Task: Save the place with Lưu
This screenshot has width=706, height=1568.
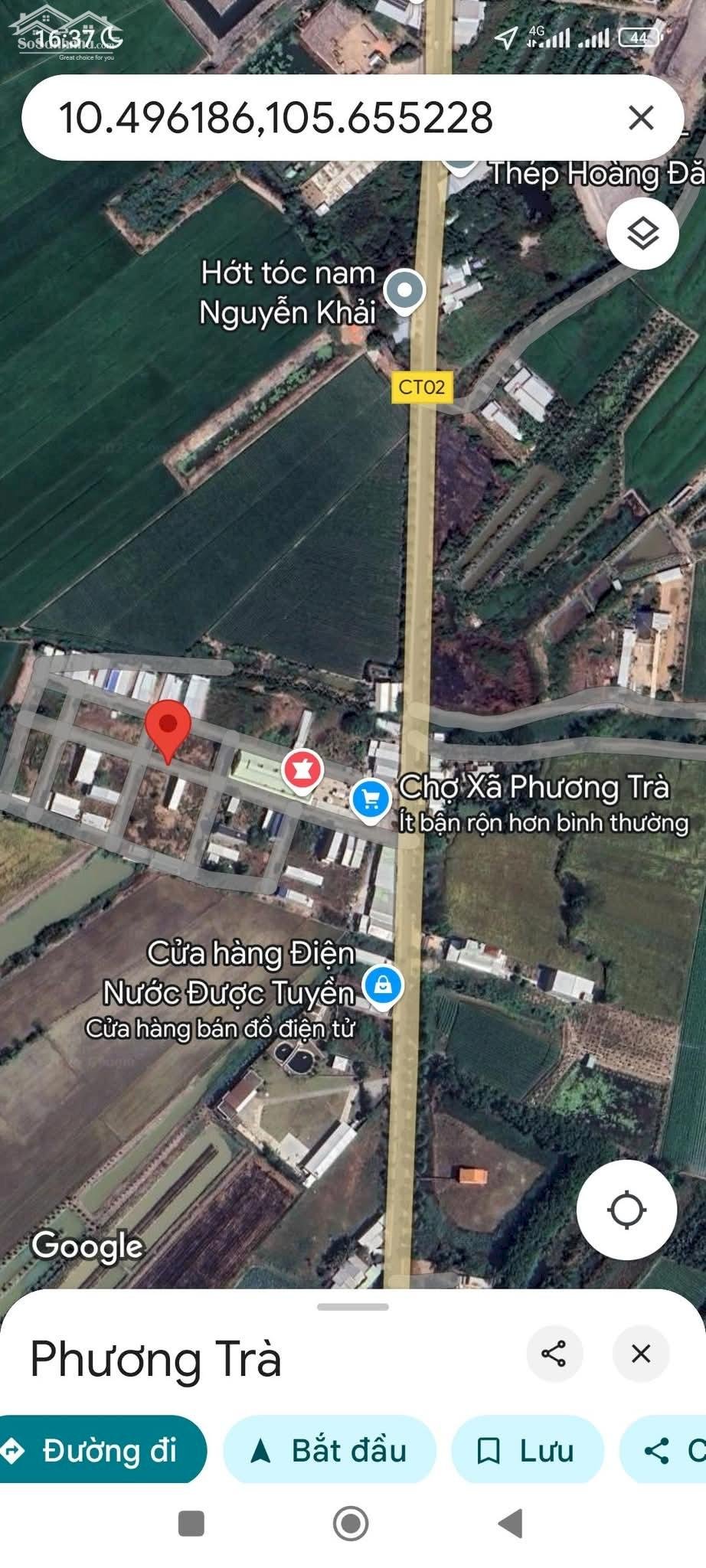Action: click(x=528, y=1450)
